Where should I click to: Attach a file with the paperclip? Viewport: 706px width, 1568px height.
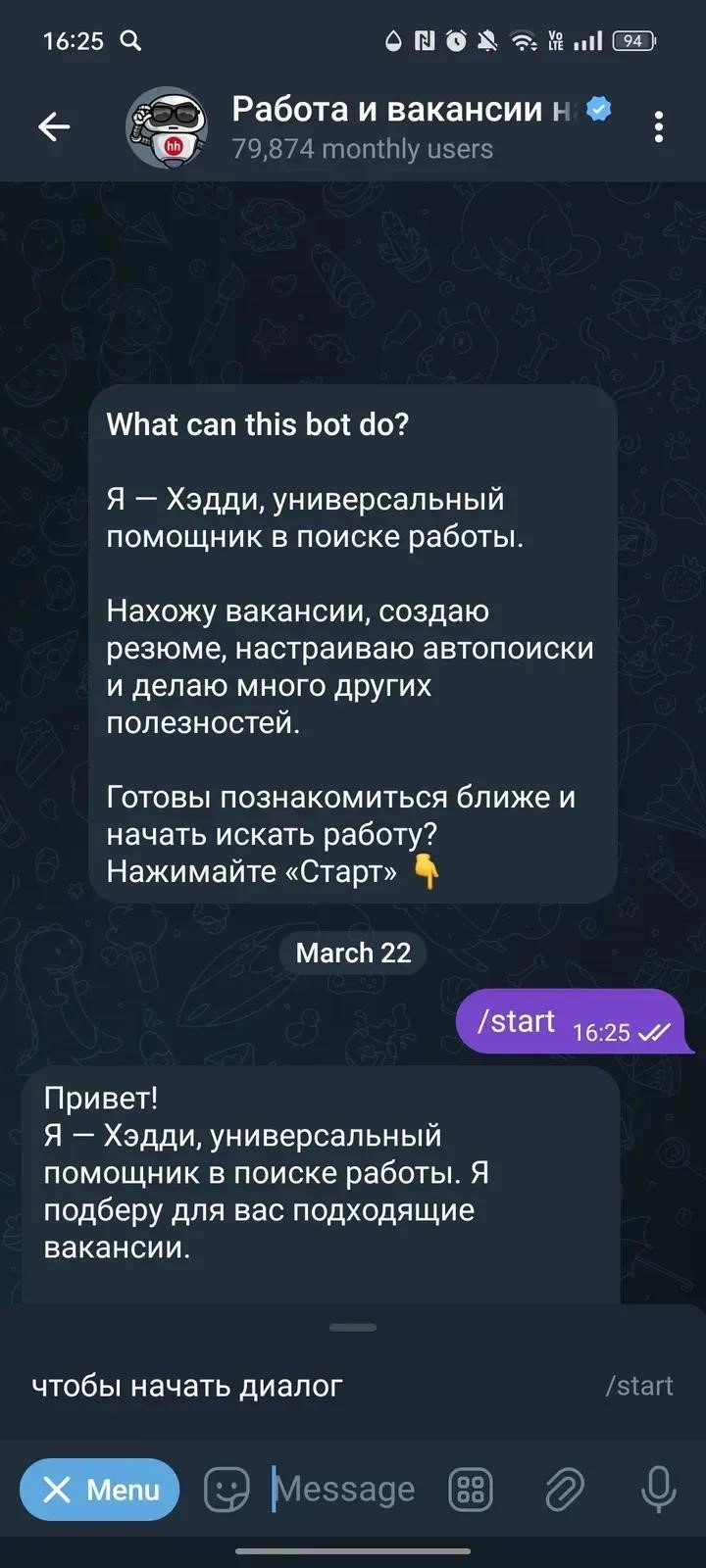point(565,1490)
